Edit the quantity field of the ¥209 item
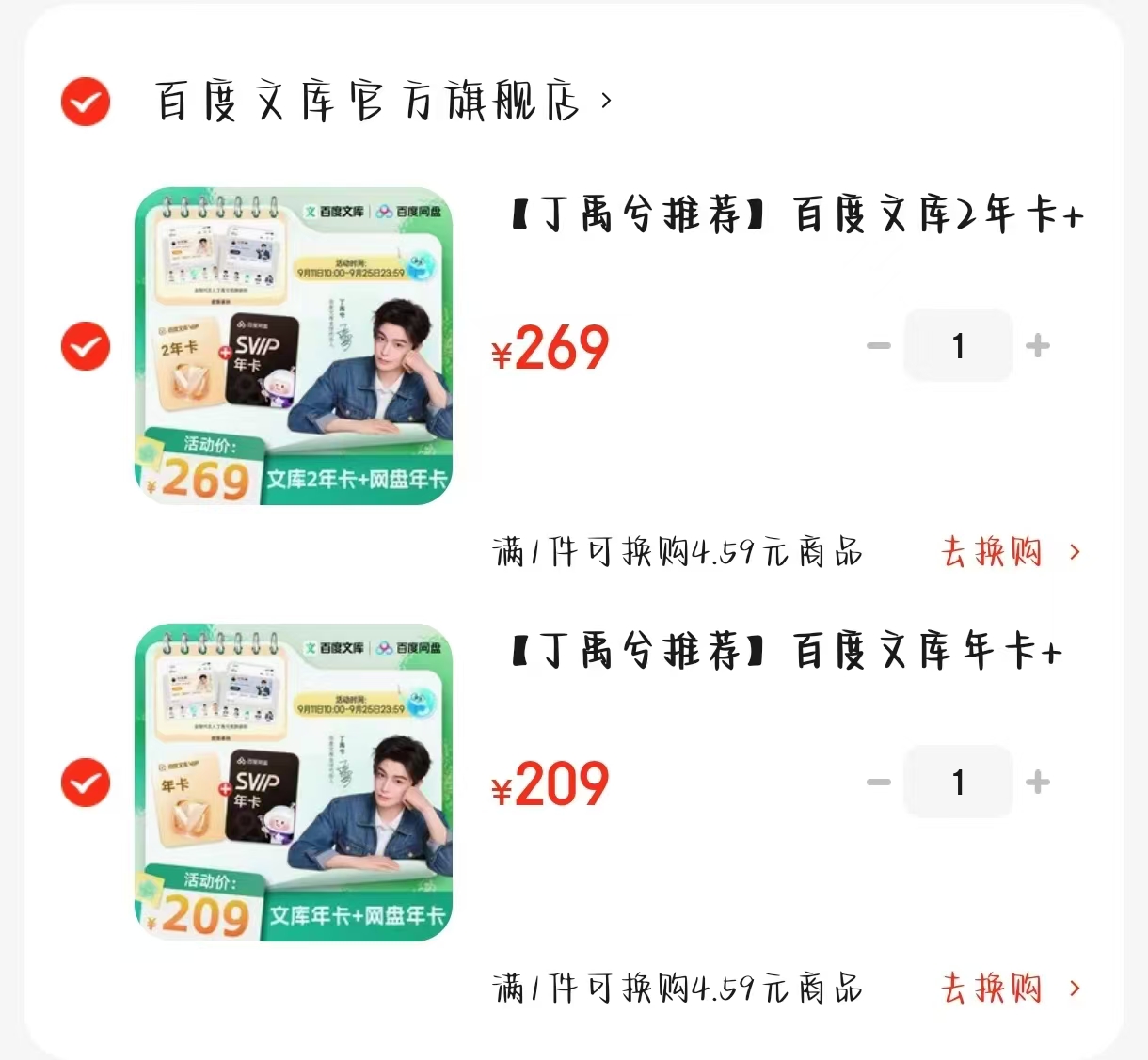Viewport: 1148px width, 1060px height. [958, 783]
